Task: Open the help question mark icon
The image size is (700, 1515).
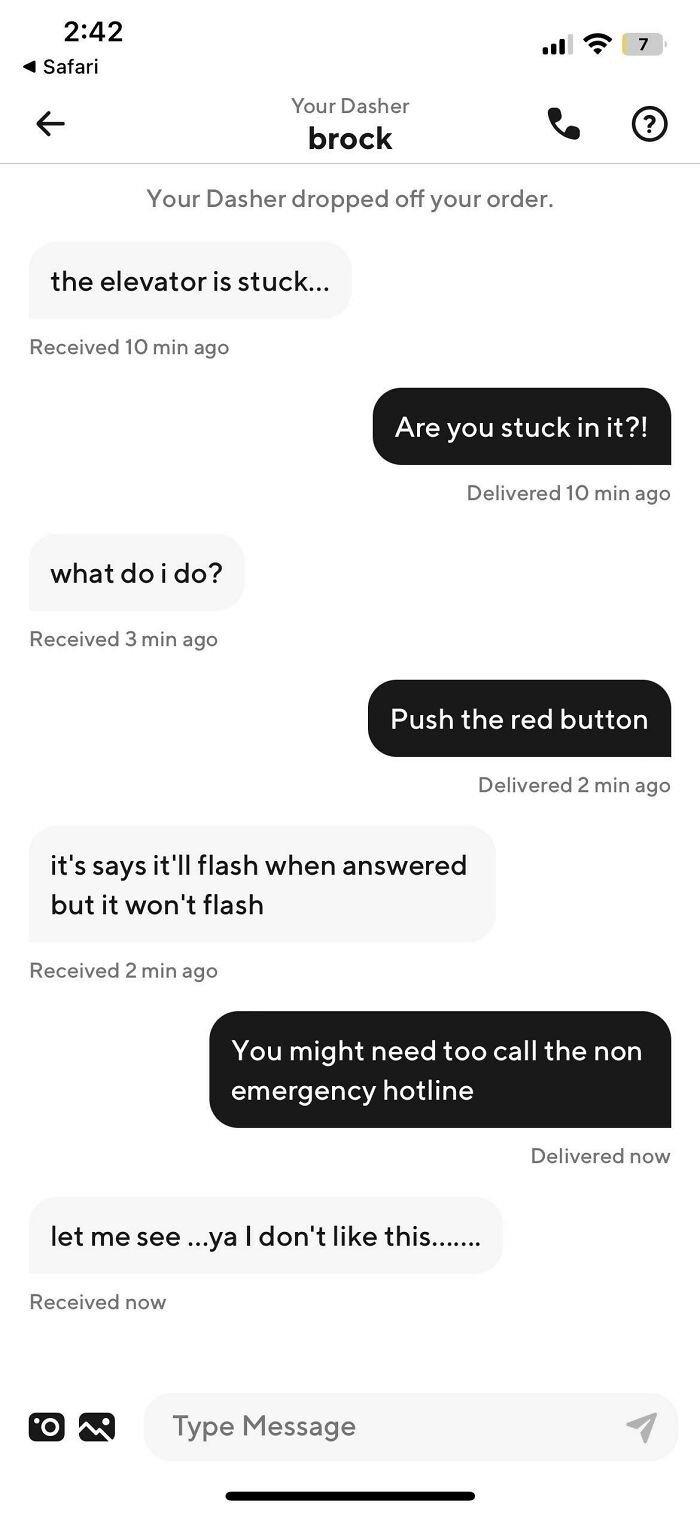Action: click(x=649, y=124)
